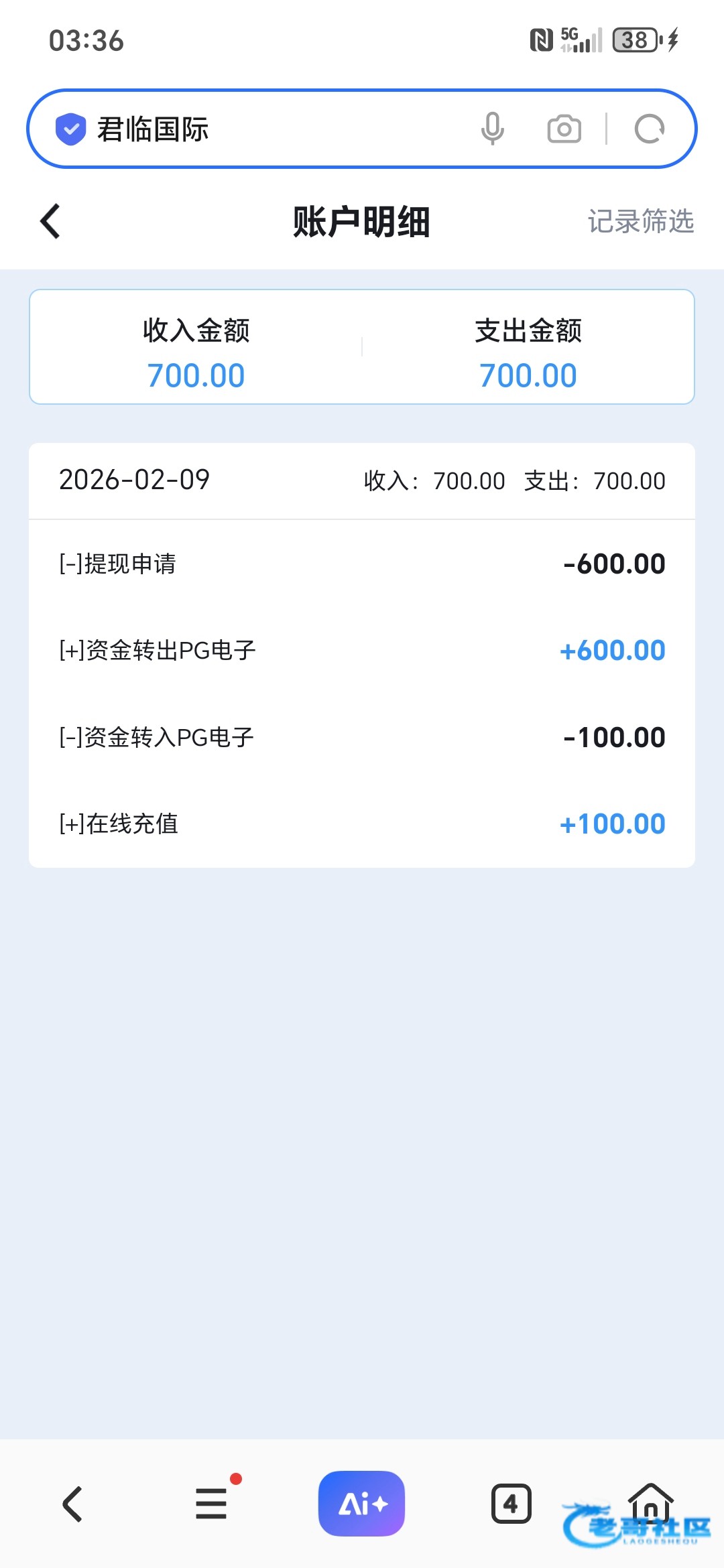Go back from 账户明细 page
724x1568 pixels.
click(51, 221)
